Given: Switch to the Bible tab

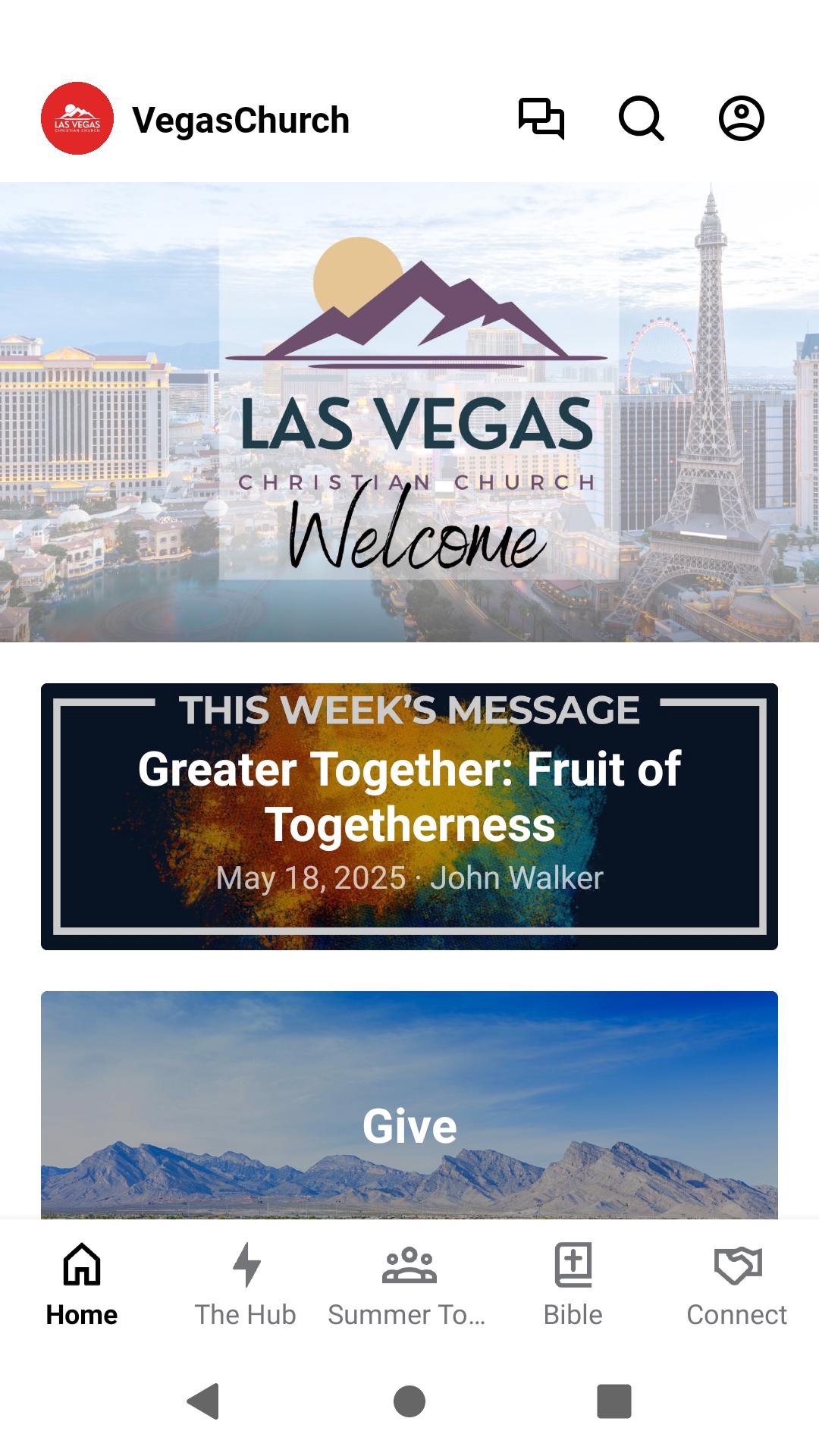Looking at the screenshot, I should 573,1282.
